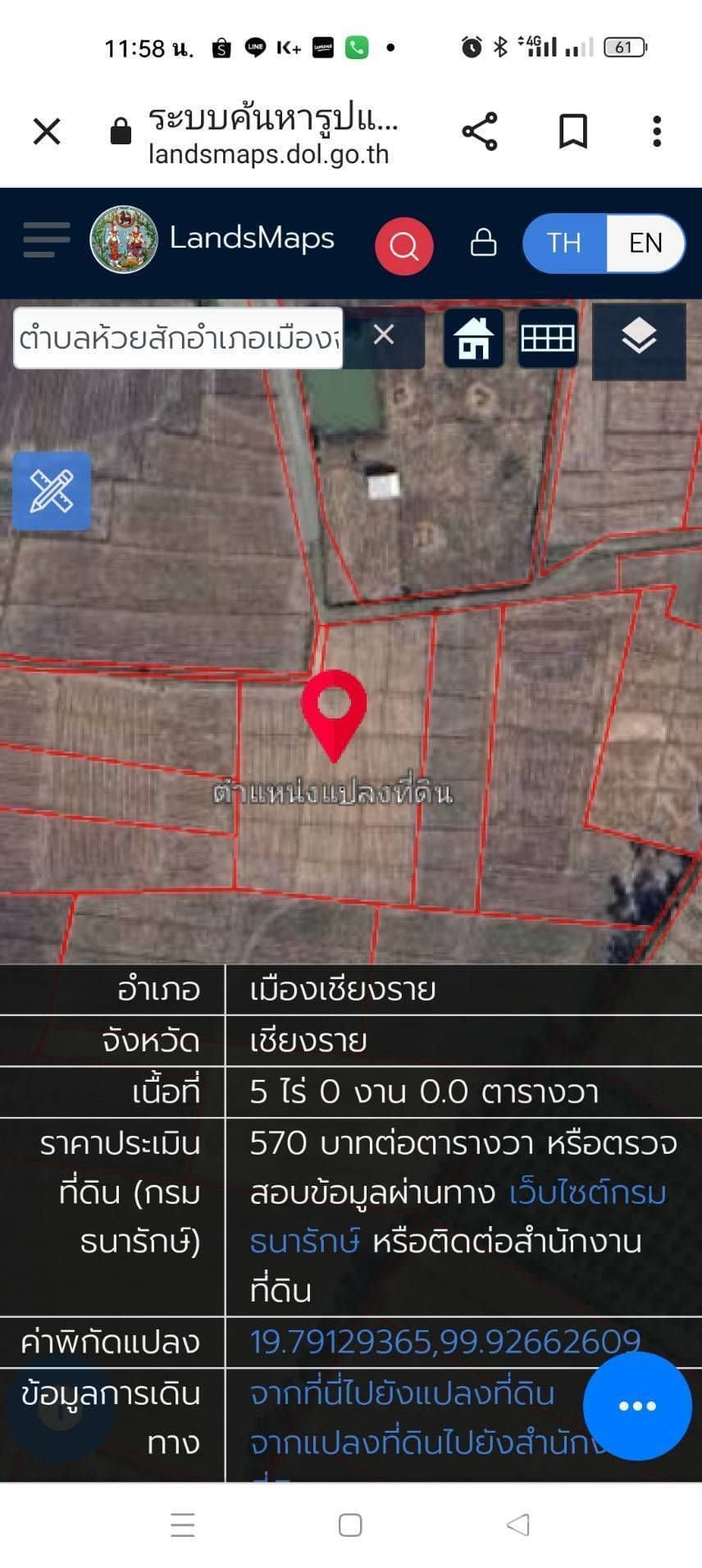The width and height of the screenshot is (702, 1568).
Task: Click the LandsMaps logo
Action: tap(125, 240)
